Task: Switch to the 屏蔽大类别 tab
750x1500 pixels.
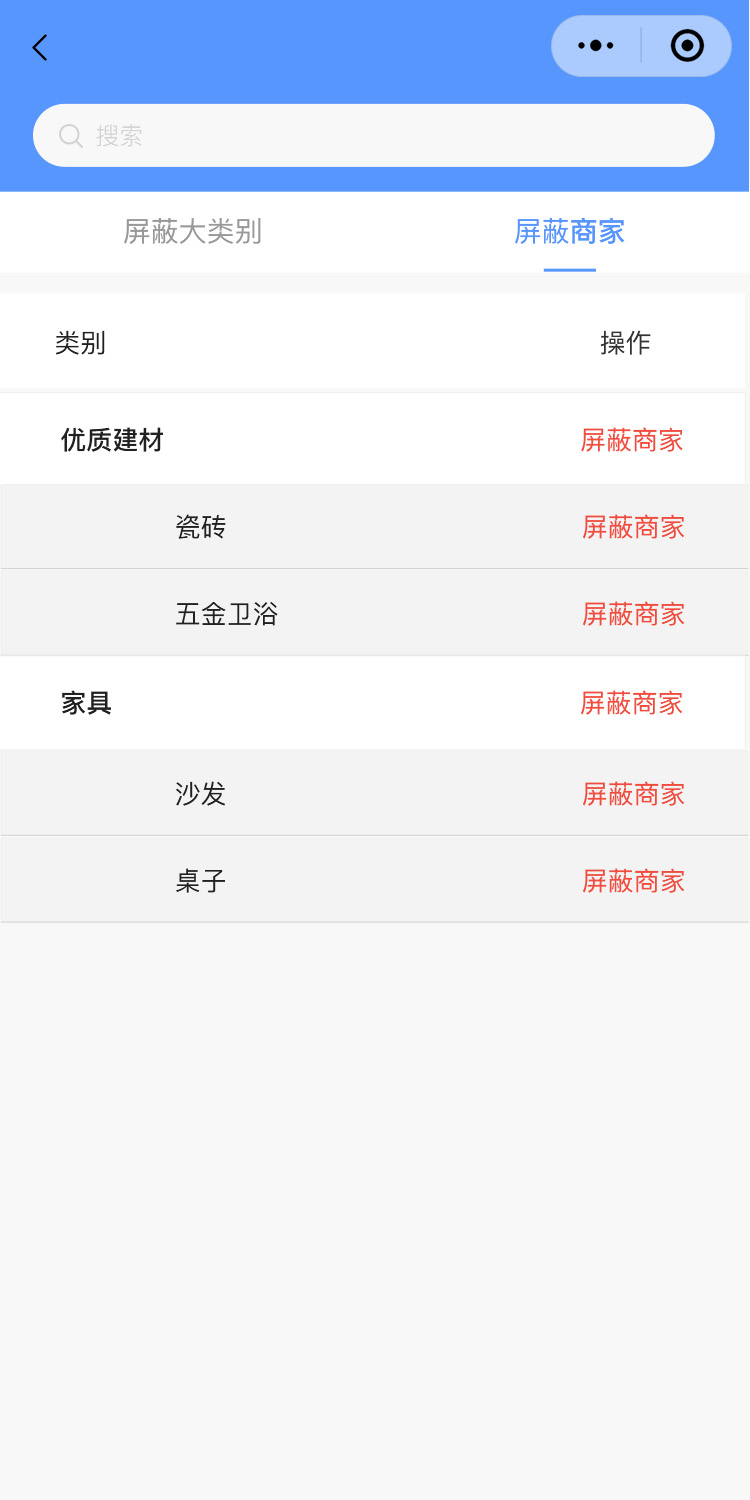Action: [192, 232]
